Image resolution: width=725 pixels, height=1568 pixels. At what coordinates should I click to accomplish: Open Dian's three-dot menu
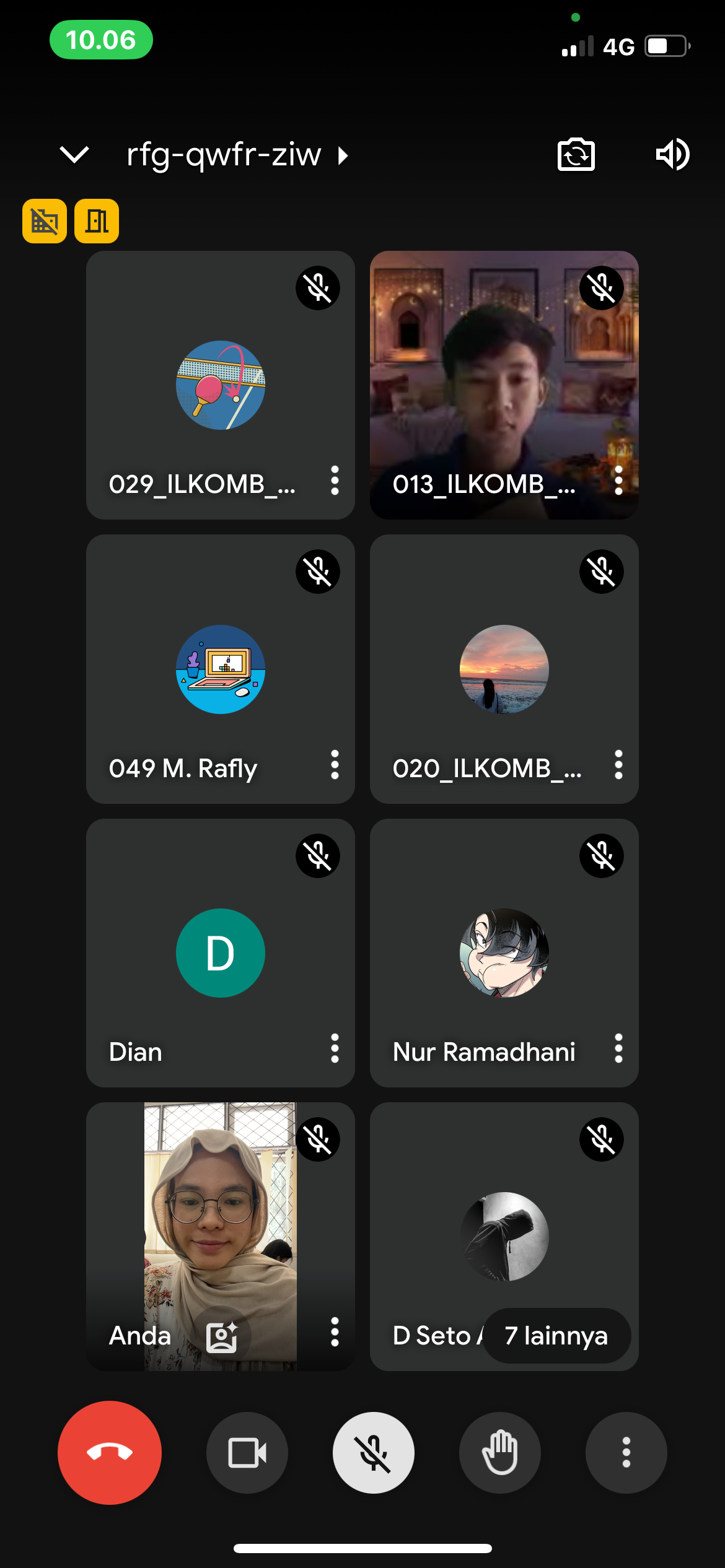tap(335, 1048)
